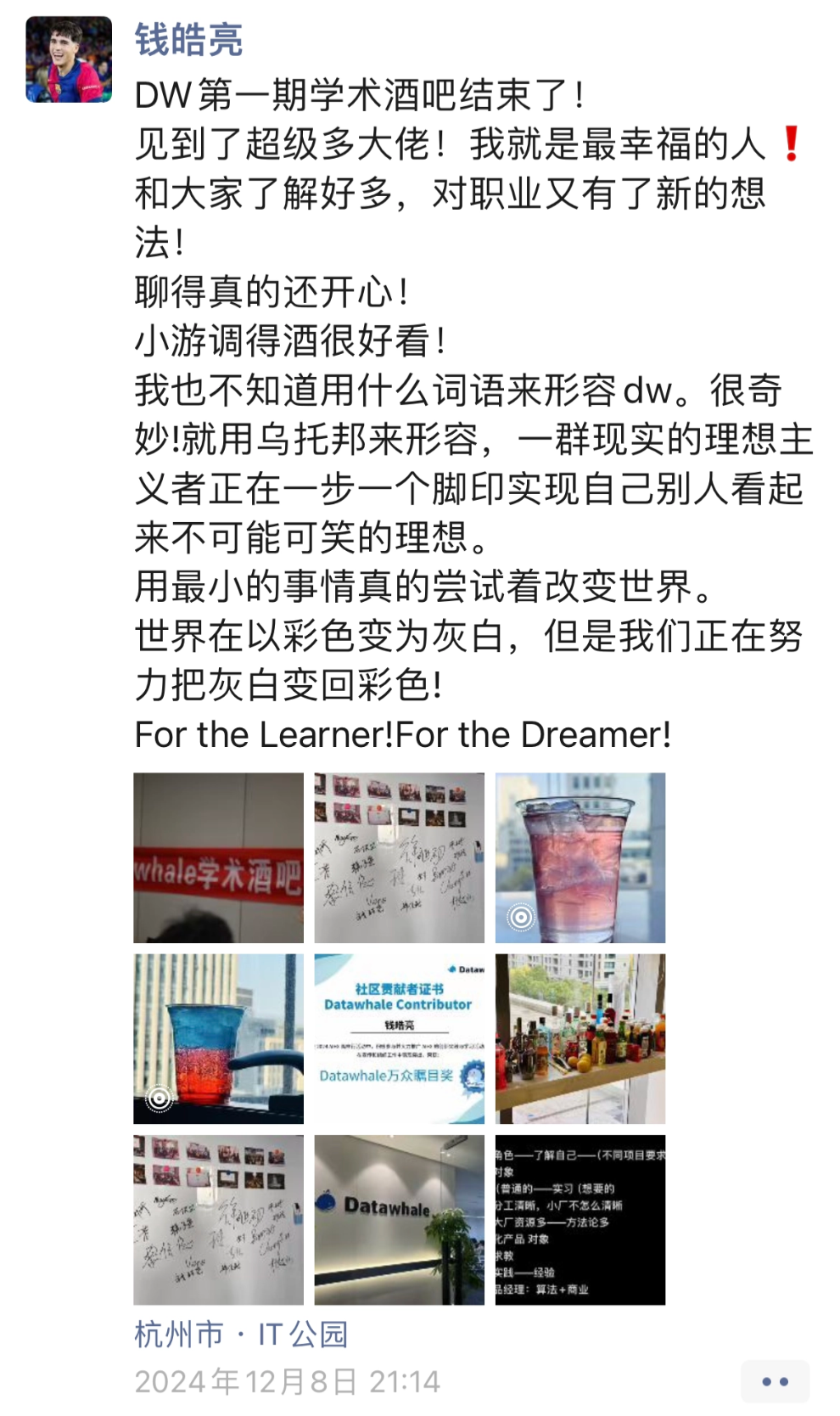This screenshot has height=1416, width=840.
Task: Tap the poster name 钱皓亮
Action: tap(188, 40)
